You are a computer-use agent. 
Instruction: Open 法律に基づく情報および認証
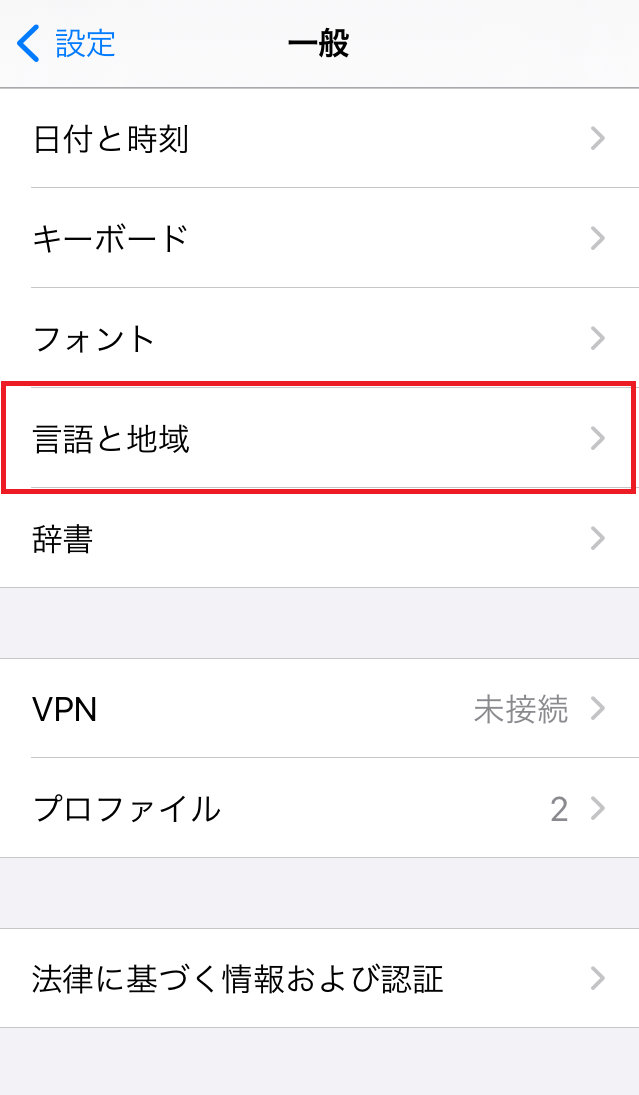pos(319,978)
